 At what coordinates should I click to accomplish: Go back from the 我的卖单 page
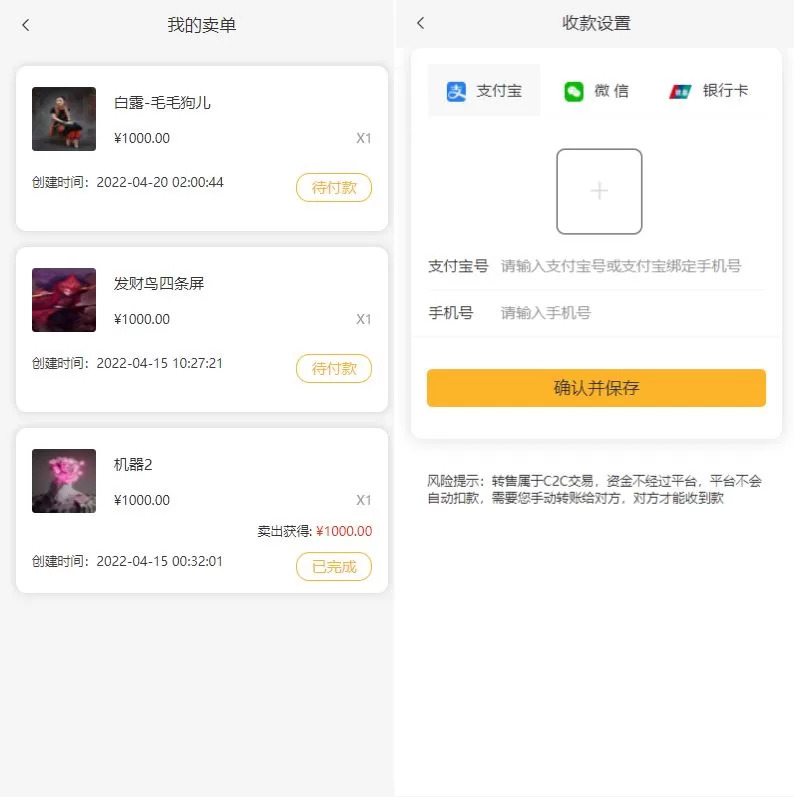26,25
